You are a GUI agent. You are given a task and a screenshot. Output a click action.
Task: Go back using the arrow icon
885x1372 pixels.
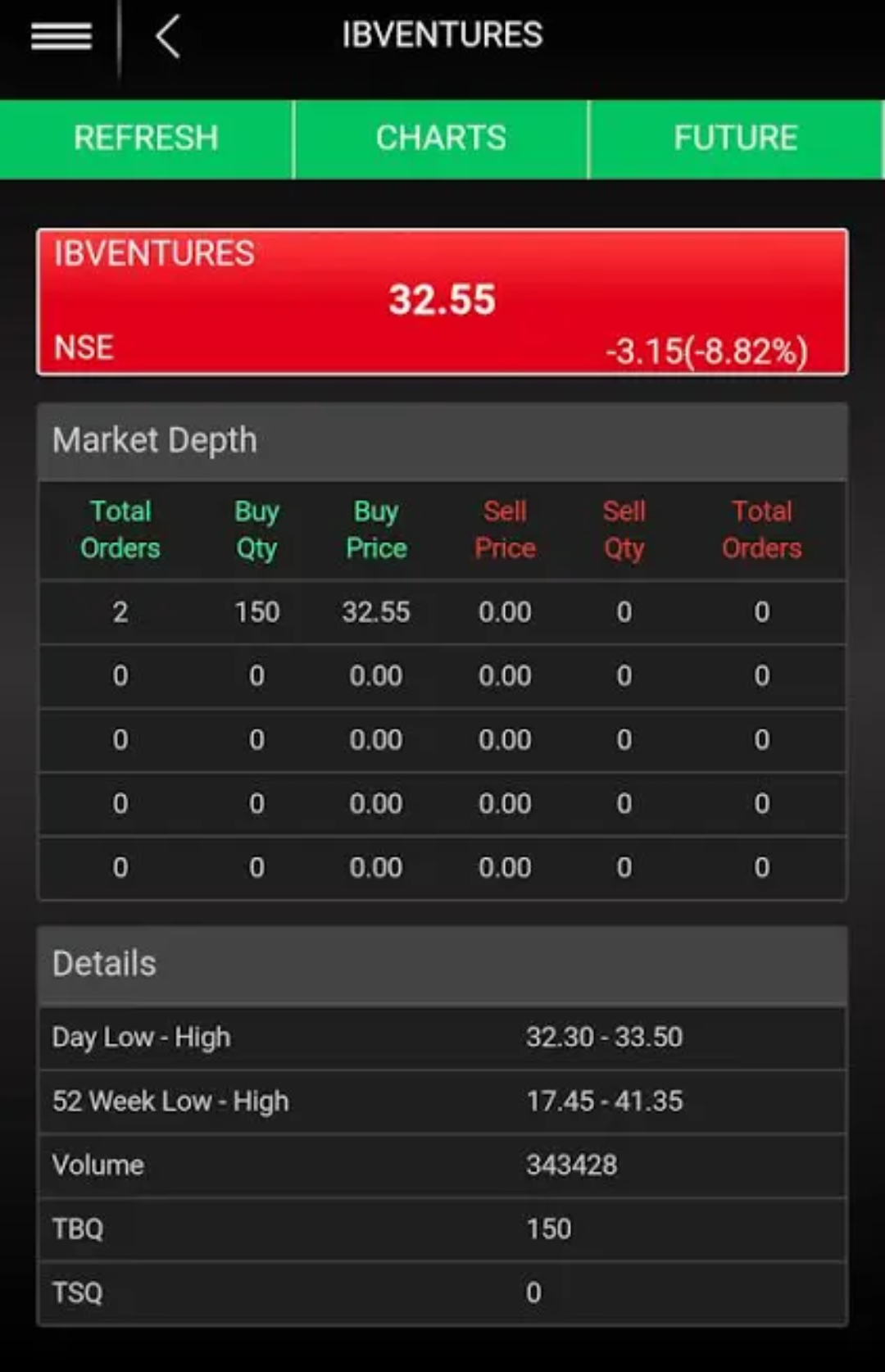click(x=168, y=37)
